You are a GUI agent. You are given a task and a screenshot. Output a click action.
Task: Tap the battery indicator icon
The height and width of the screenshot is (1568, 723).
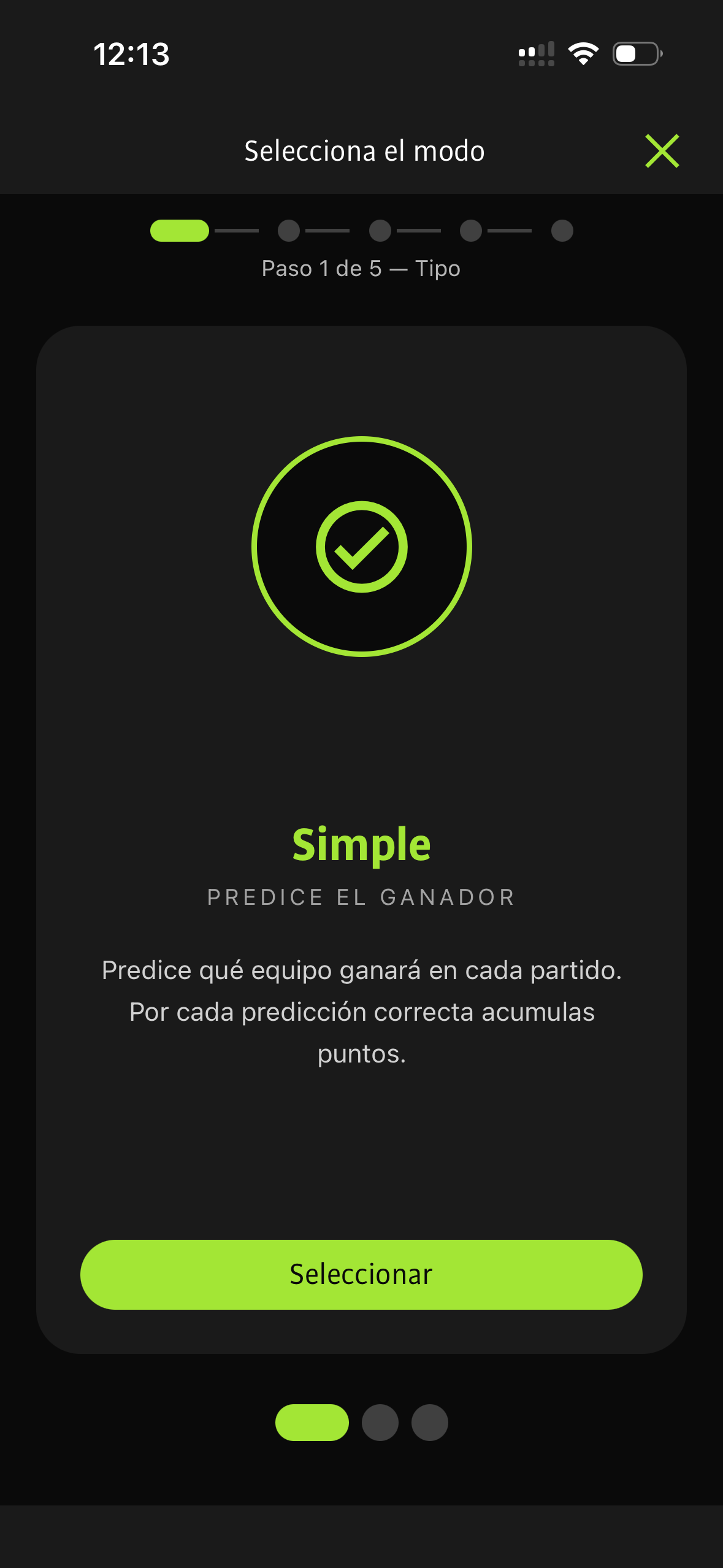637,54
